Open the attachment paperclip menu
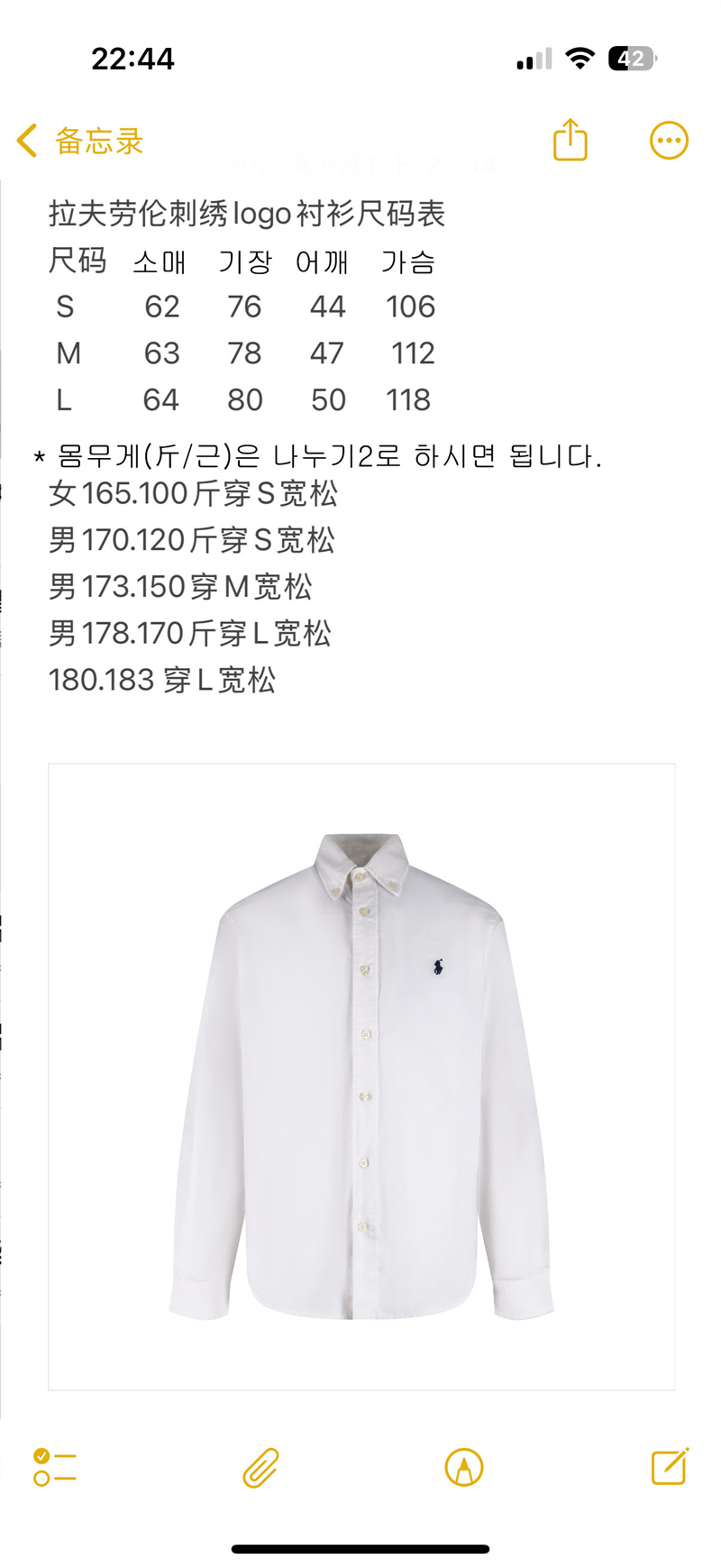The image size is (721, 1568). click(260, 1467)
